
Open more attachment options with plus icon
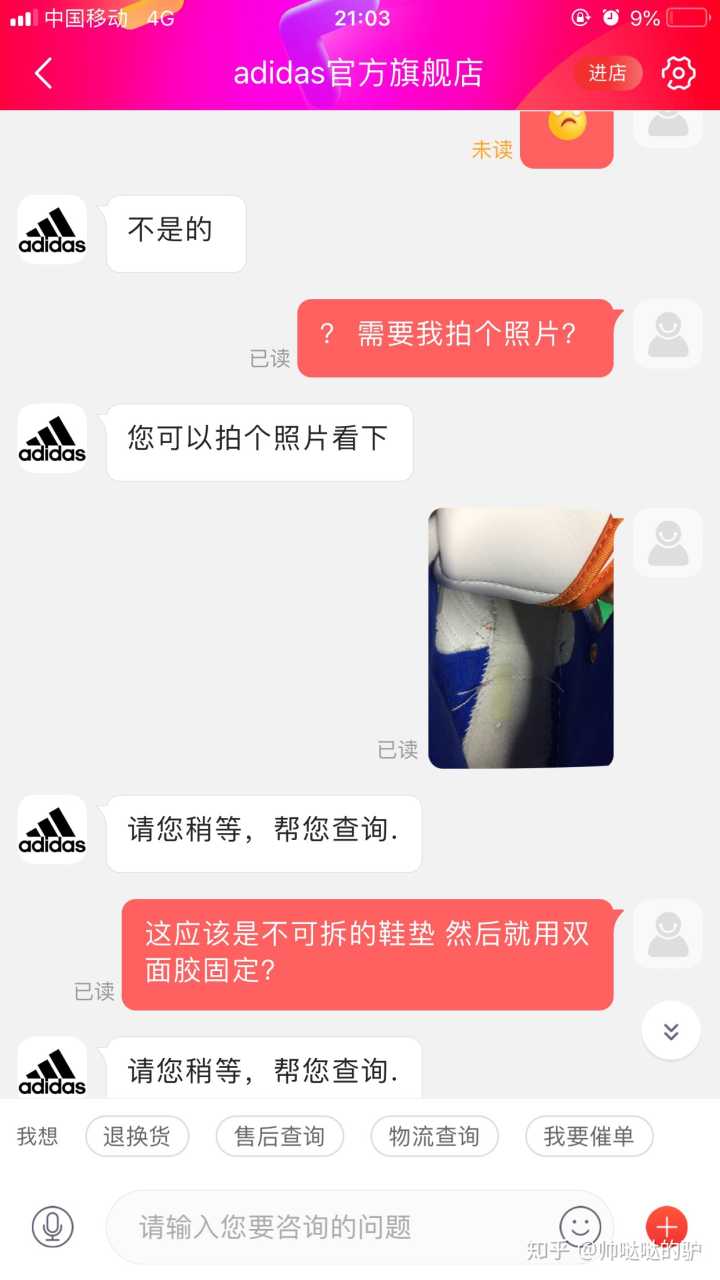point(666,1226)
